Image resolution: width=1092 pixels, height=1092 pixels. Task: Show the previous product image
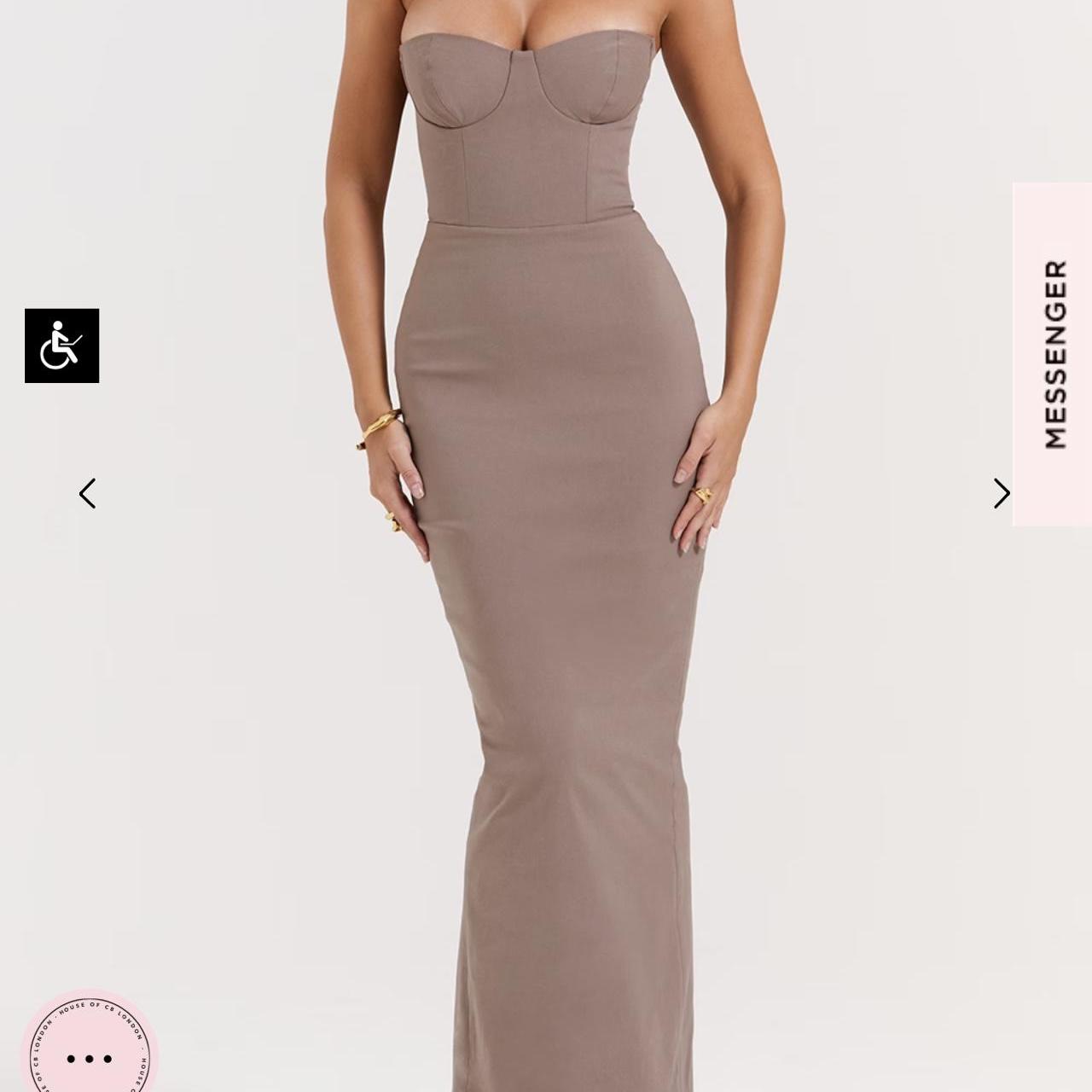click(x=87, y=493)
